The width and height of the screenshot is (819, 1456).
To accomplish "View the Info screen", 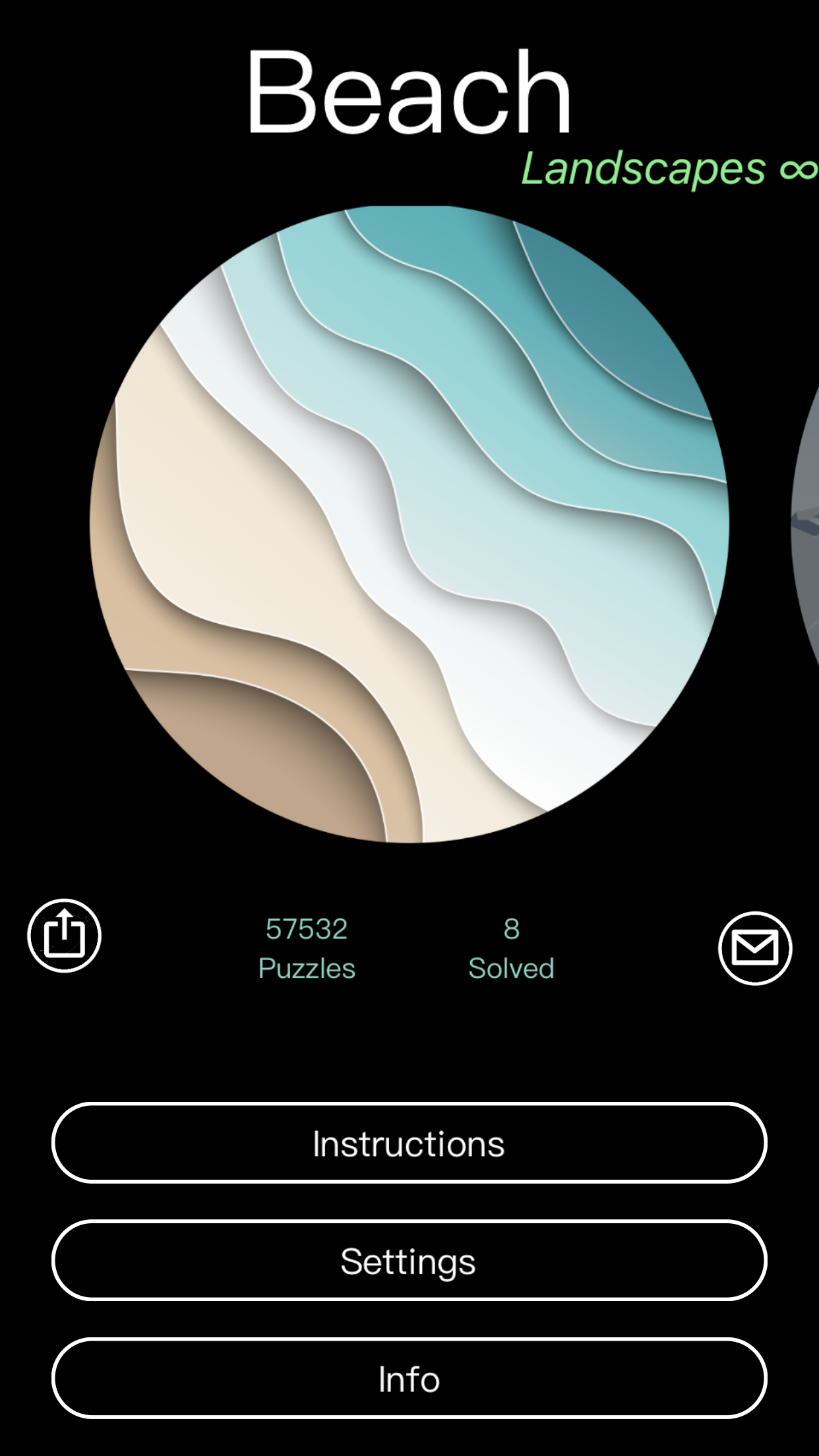I will point(409,1378).
